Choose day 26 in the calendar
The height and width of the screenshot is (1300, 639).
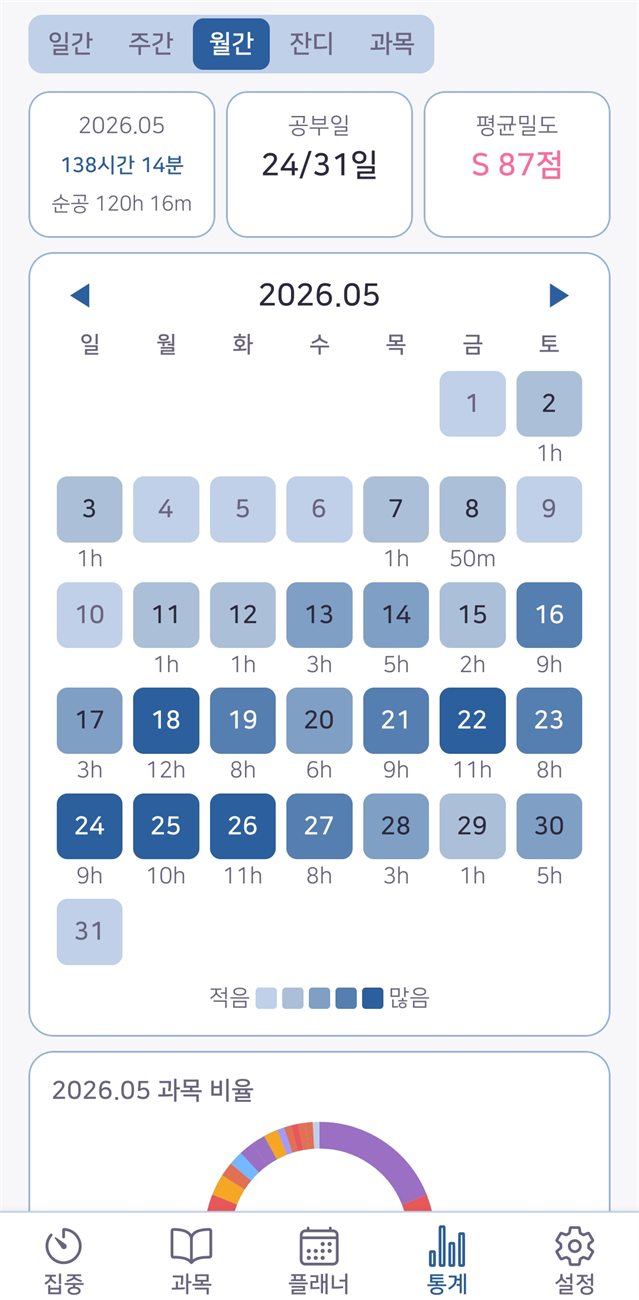(243, 826)
